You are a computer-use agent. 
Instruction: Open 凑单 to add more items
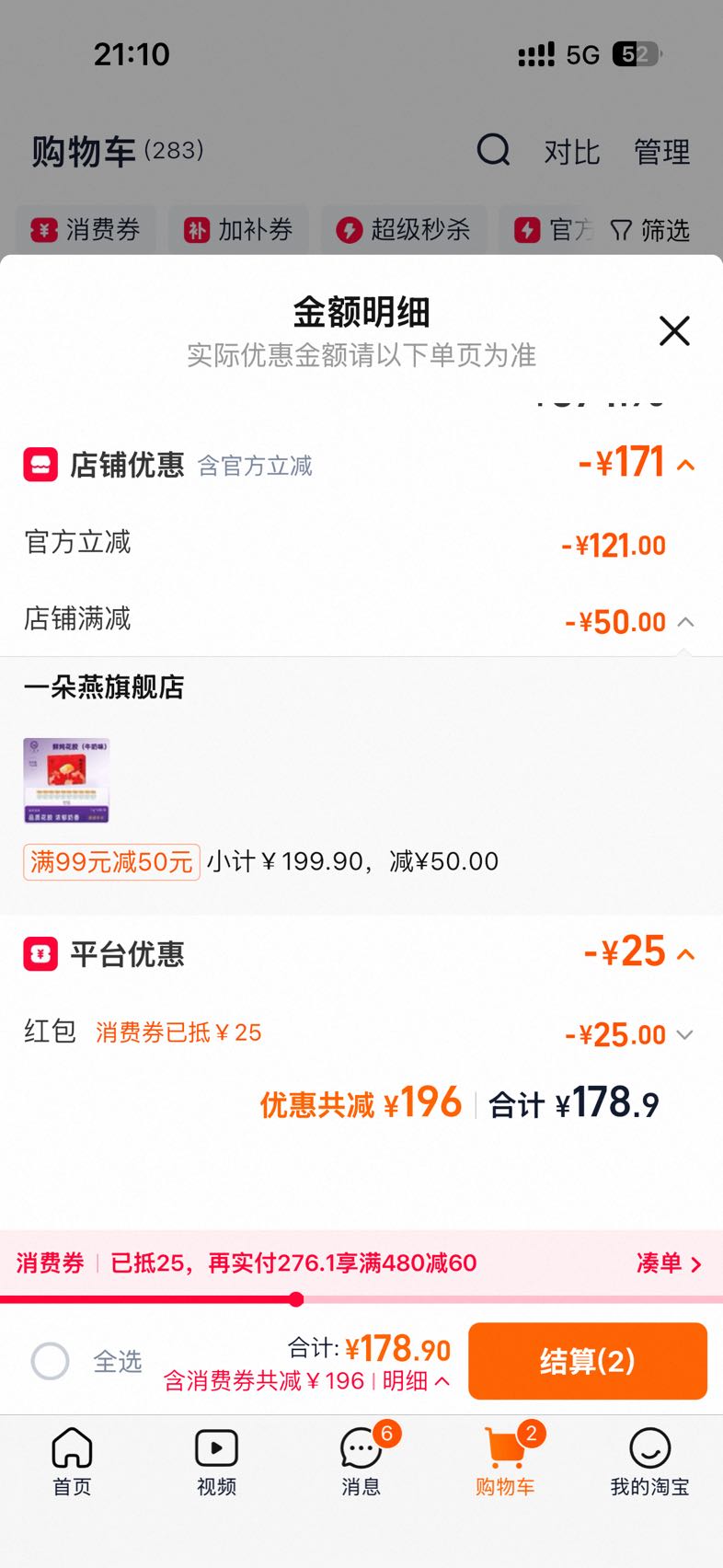tap(670, 1263)
